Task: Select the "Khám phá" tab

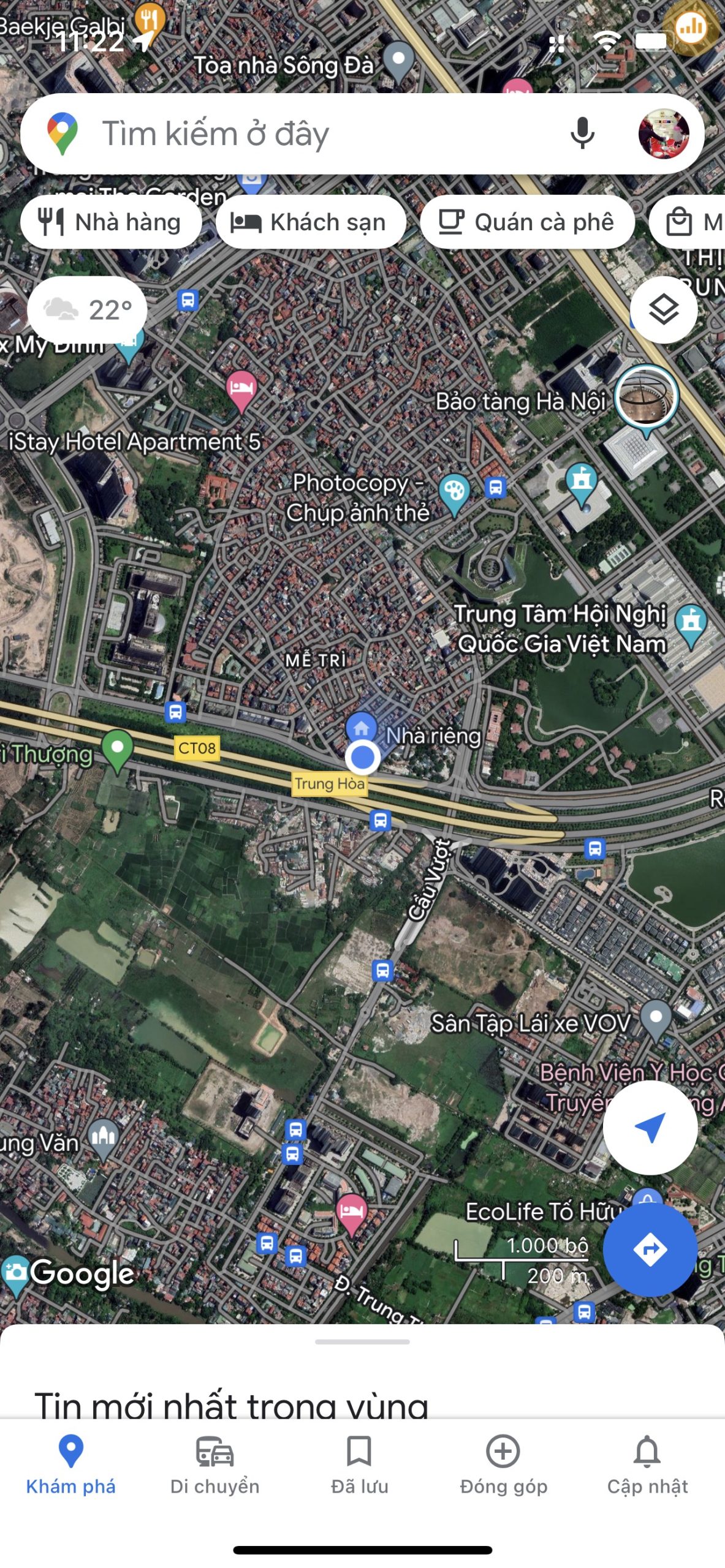Action: pos(70,1464)
